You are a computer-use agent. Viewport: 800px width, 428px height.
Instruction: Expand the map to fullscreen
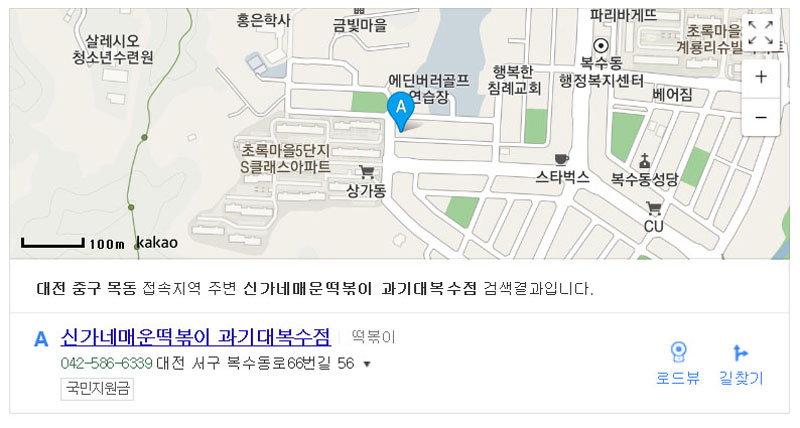(x=761, y=31)
